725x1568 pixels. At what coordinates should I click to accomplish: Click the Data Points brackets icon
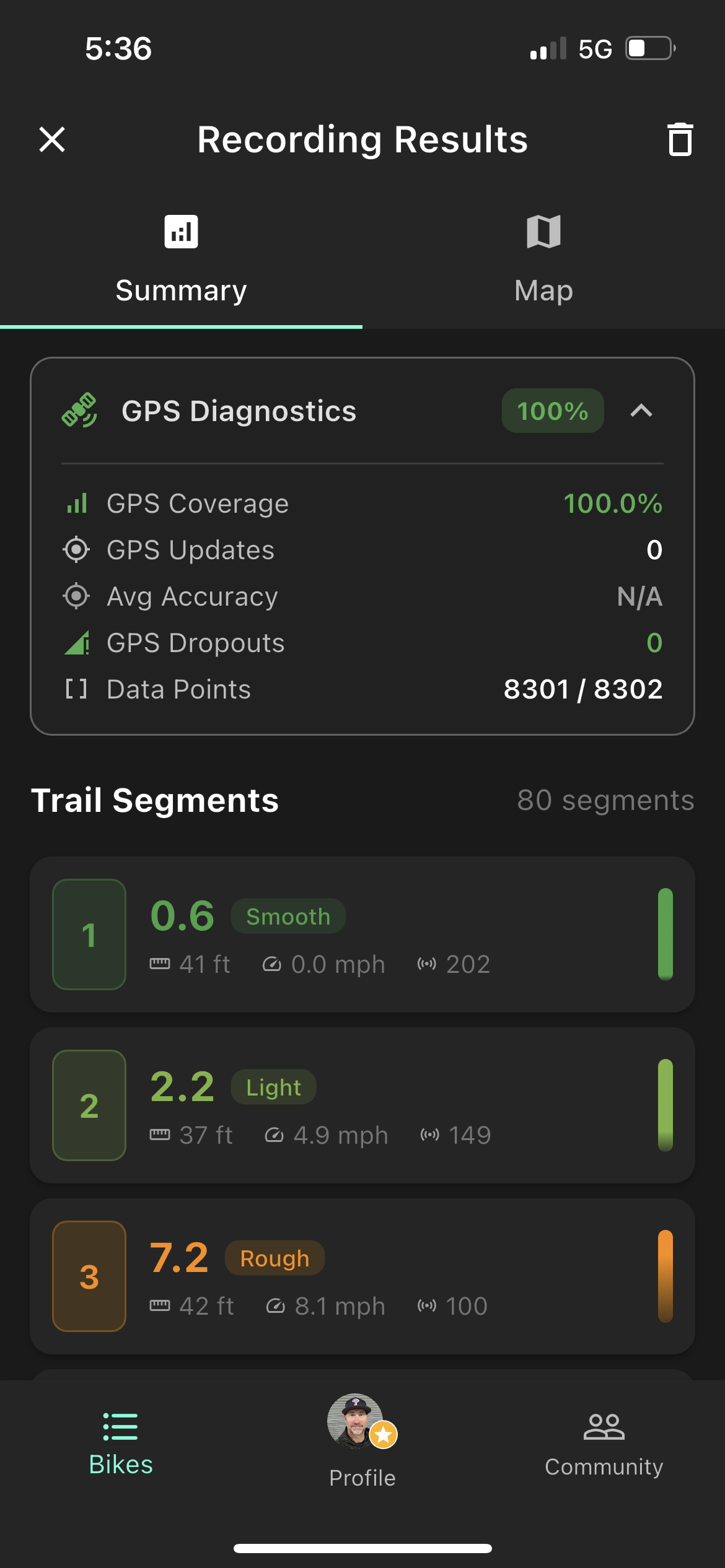pyautogui.click(x=76, y=689)
